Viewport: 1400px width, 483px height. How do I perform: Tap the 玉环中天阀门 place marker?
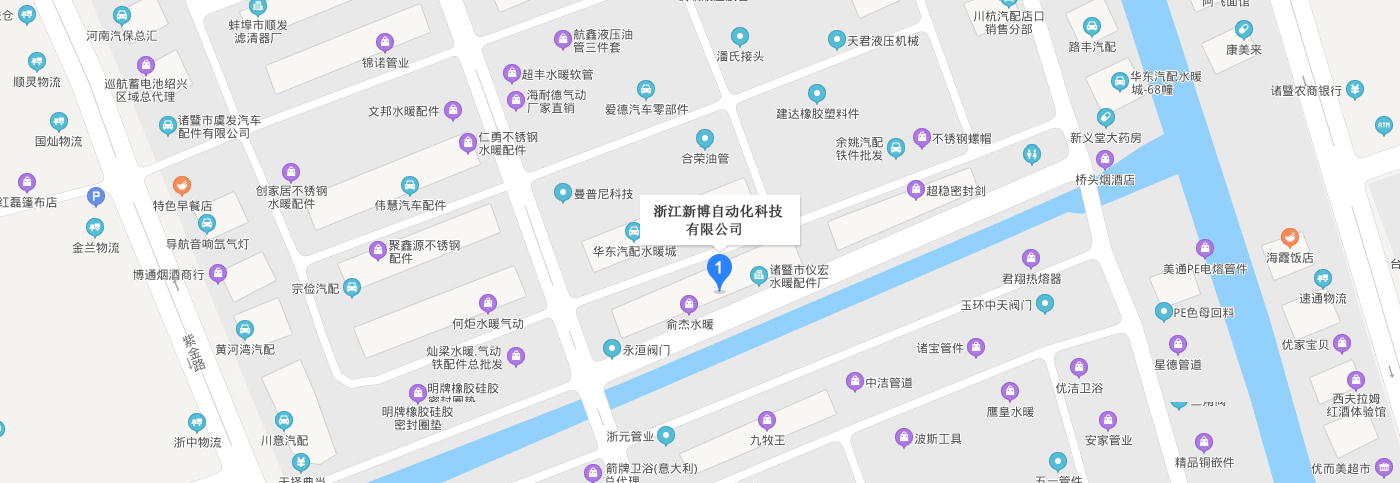(x=1045, y=303)
